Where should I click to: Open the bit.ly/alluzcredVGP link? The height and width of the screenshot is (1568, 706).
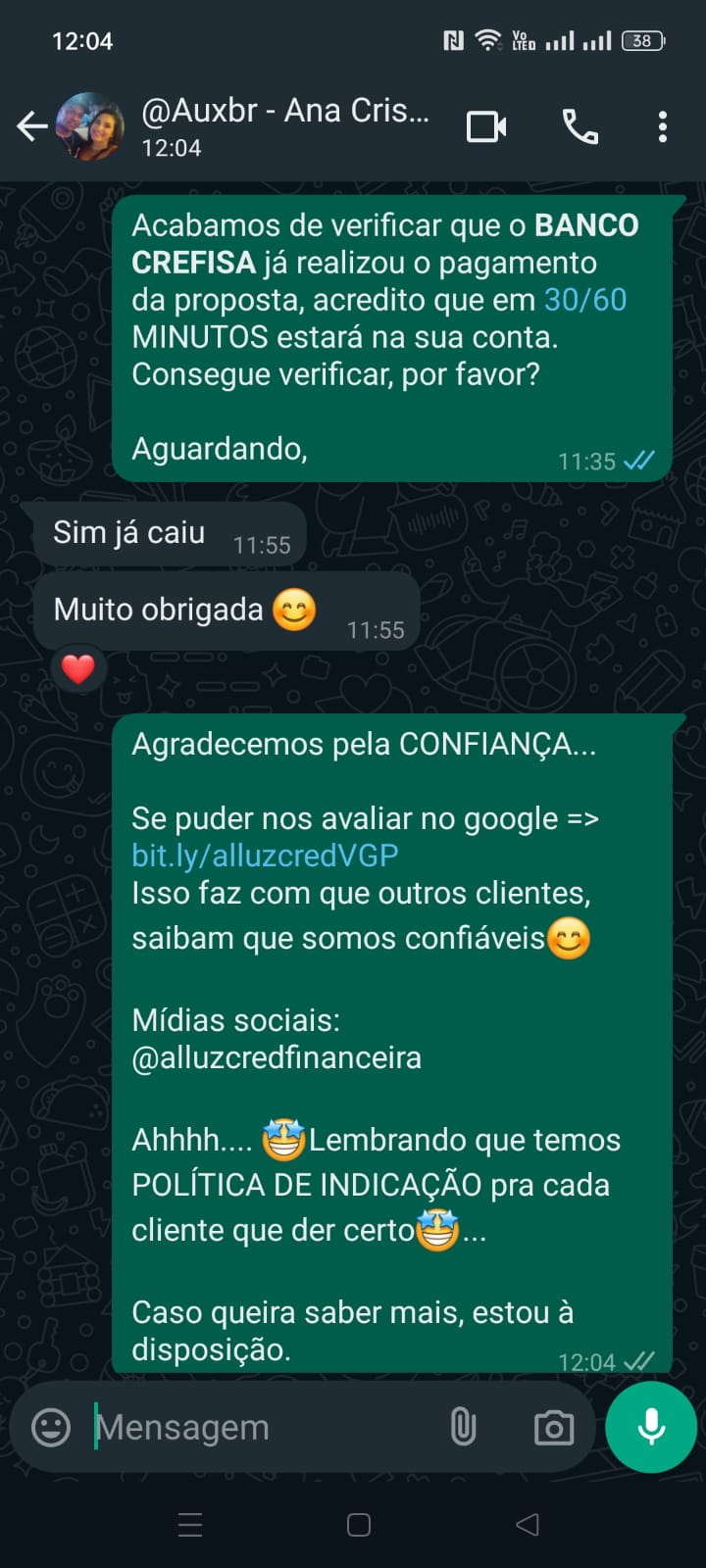(265, 856)
